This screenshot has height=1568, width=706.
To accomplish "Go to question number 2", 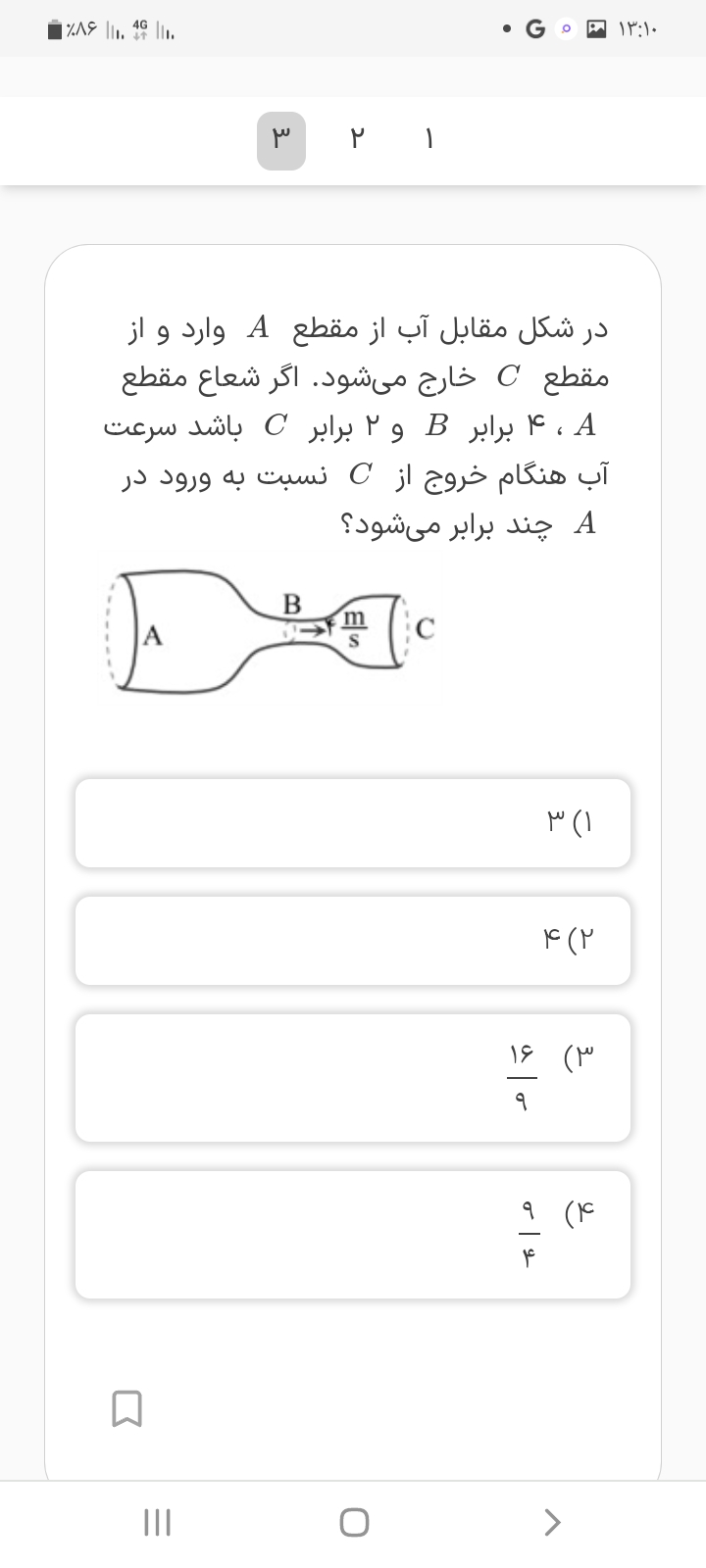I will coord(356,141).
